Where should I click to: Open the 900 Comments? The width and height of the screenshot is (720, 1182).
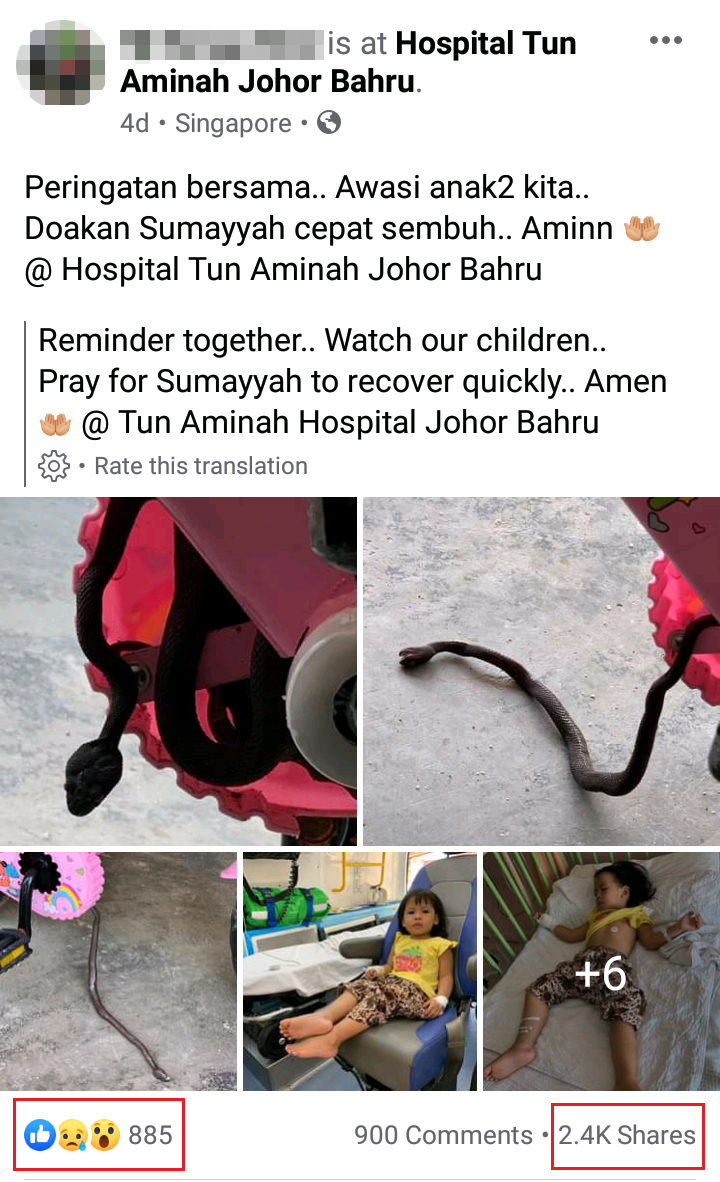click(443, 1135)
